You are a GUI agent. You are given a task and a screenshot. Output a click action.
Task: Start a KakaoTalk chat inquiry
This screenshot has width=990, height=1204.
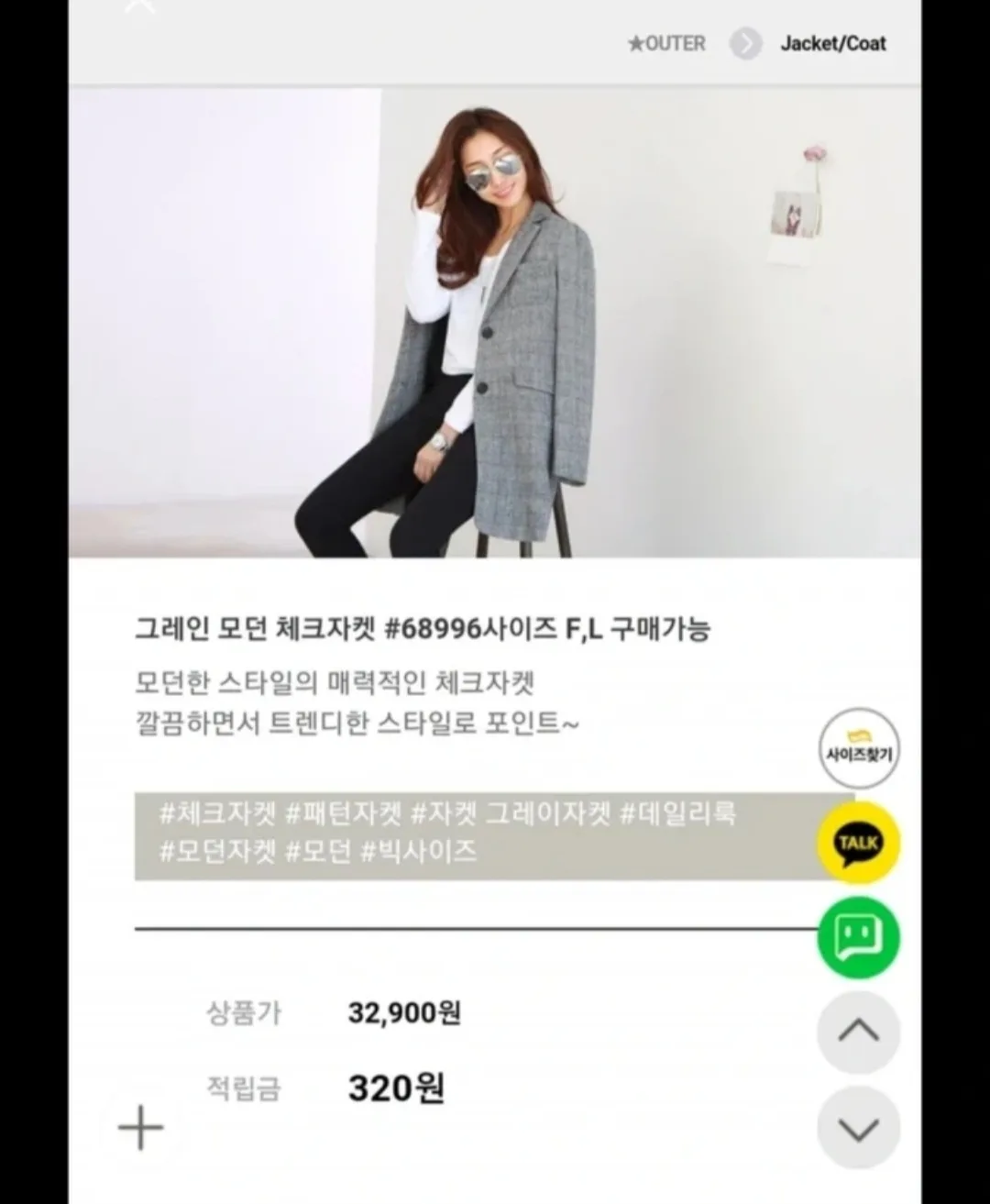(x=859, y=842)
